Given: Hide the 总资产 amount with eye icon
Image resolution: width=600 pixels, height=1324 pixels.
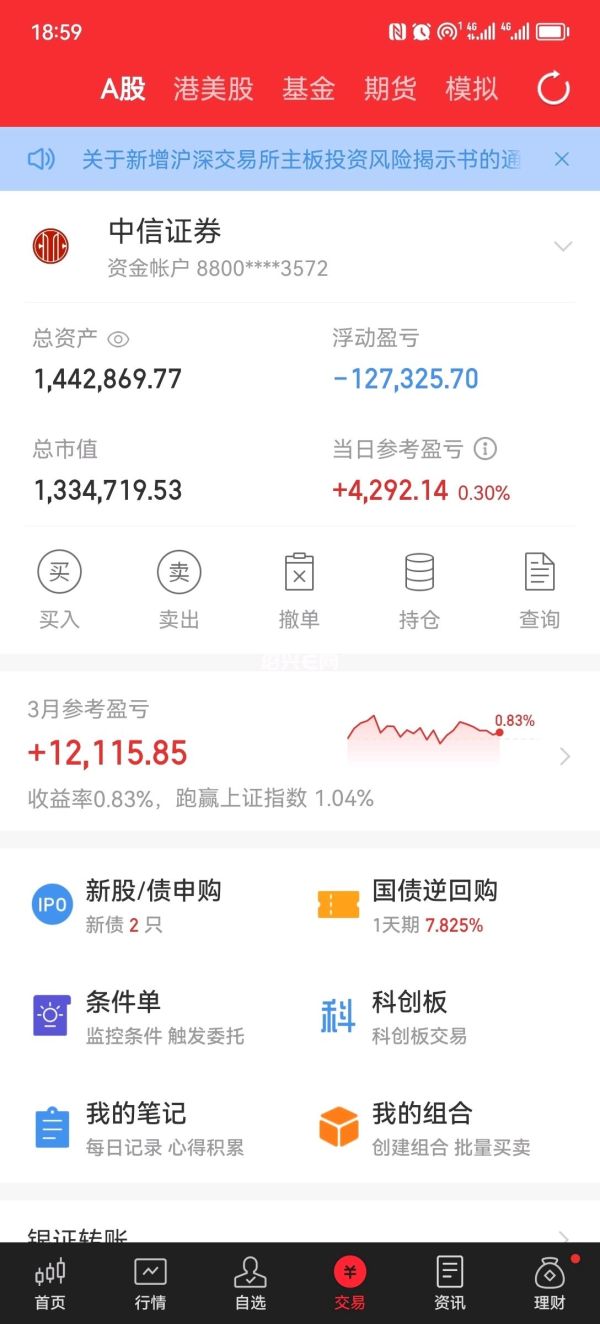Looking at the screenshot, I should [x=118, y=339].
